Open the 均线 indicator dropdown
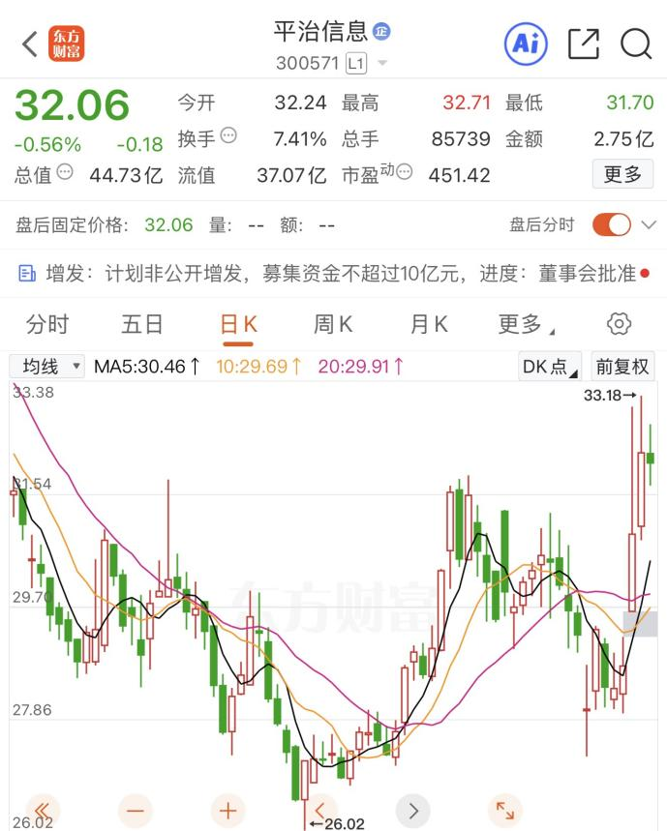Viewport: 667px width, 831px height. (48, 367)
